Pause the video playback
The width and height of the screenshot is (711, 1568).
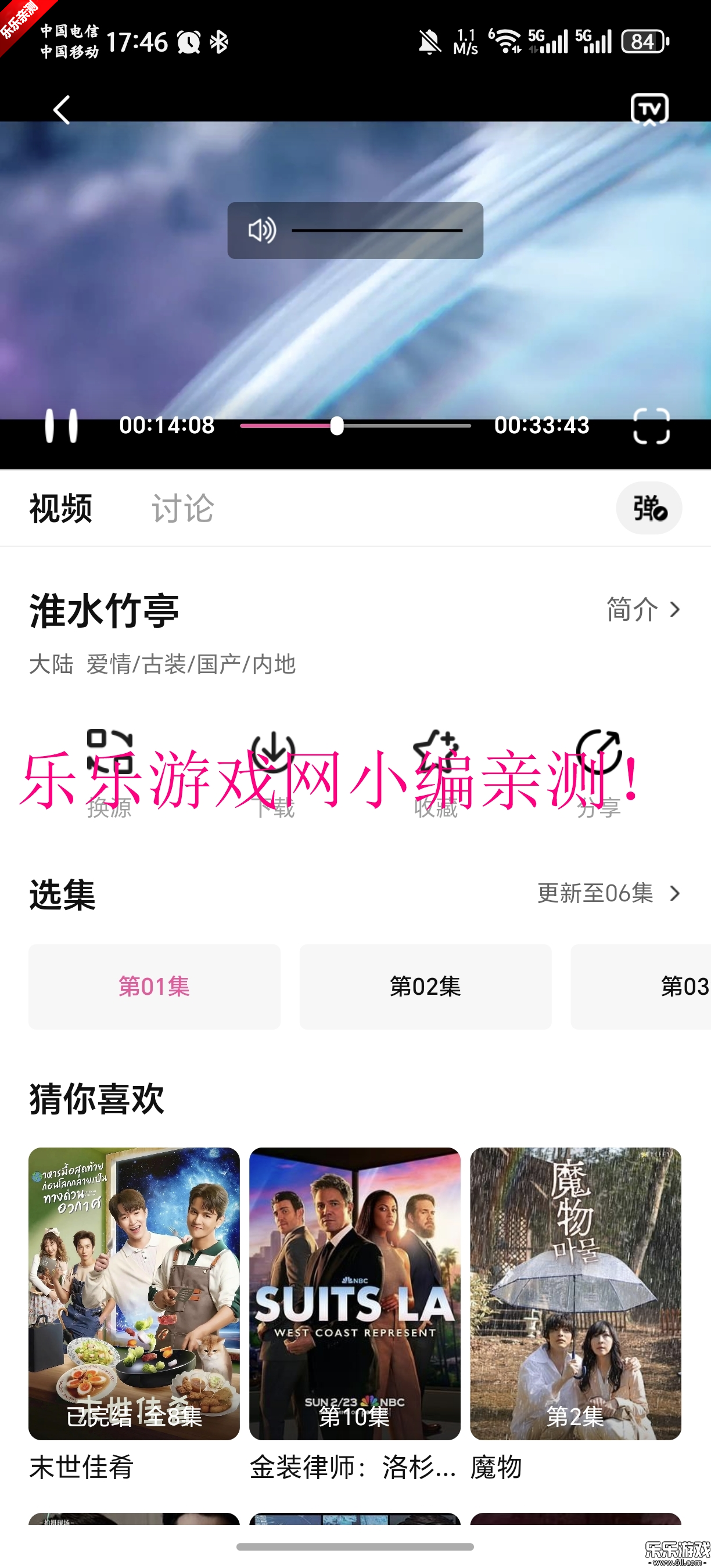(62, 426)
